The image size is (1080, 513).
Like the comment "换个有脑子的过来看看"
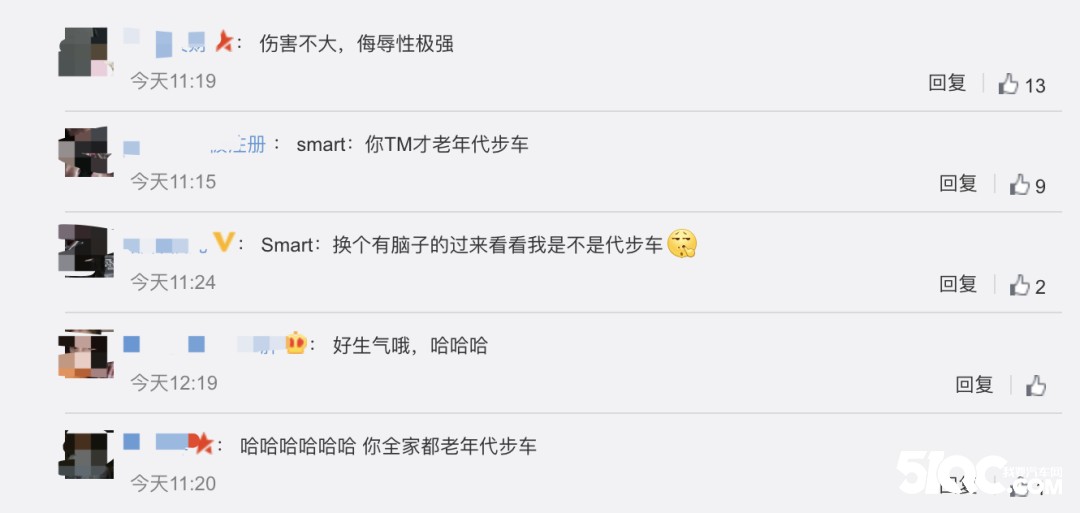click(1019, 286)
